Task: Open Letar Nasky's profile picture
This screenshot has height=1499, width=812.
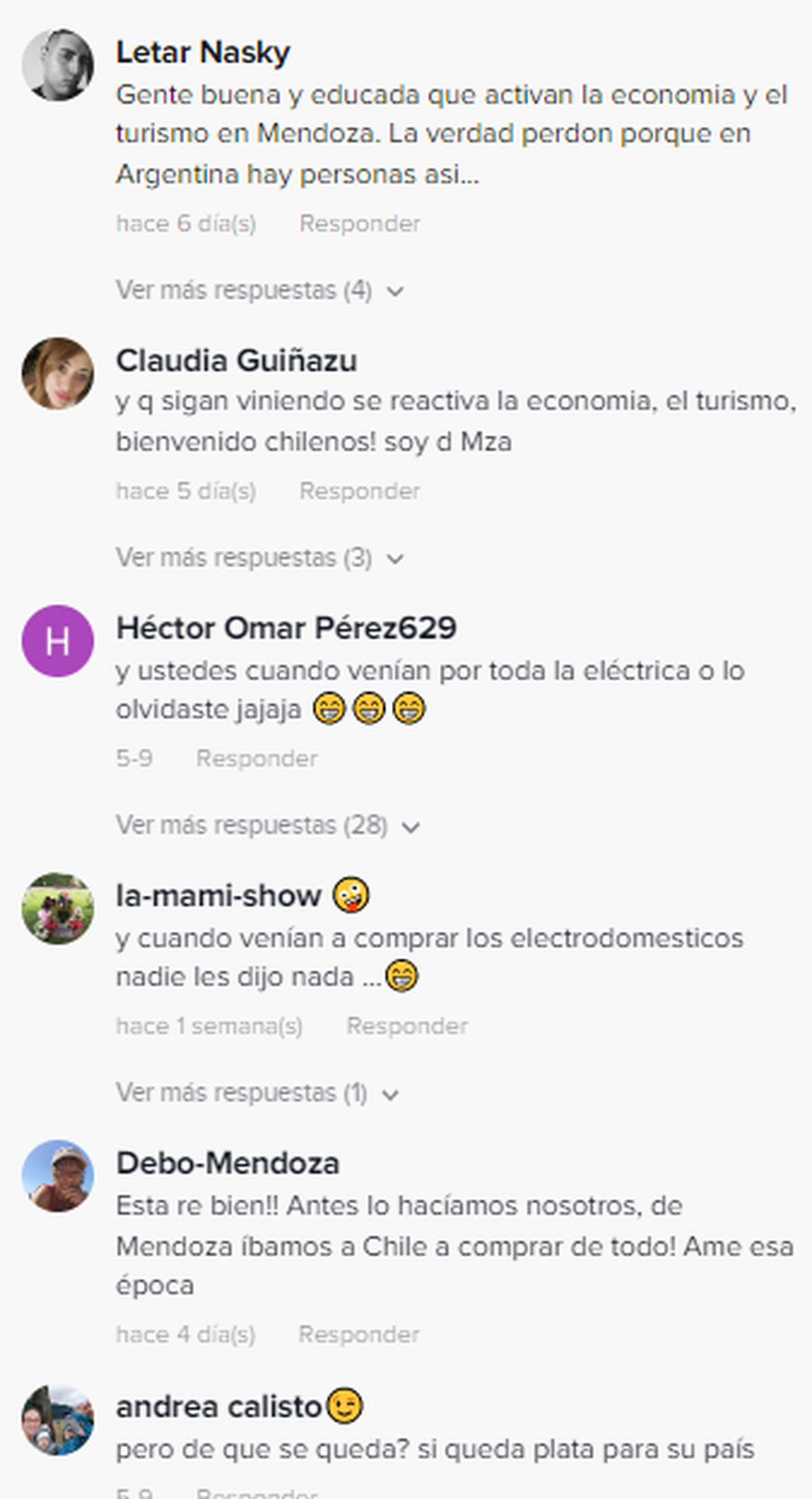Action: pos(58,65)
